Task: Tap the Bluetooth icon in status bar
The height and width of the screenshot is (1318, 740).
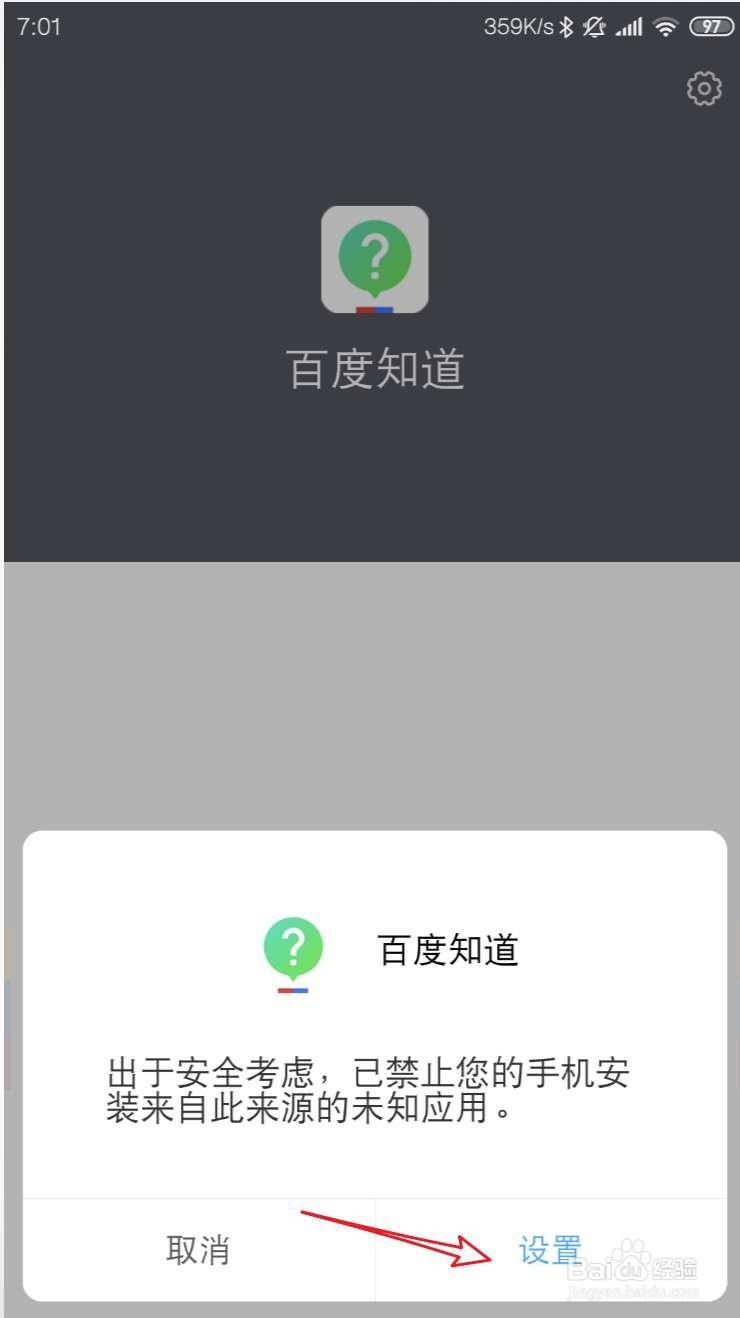Action: click(566, 27)
